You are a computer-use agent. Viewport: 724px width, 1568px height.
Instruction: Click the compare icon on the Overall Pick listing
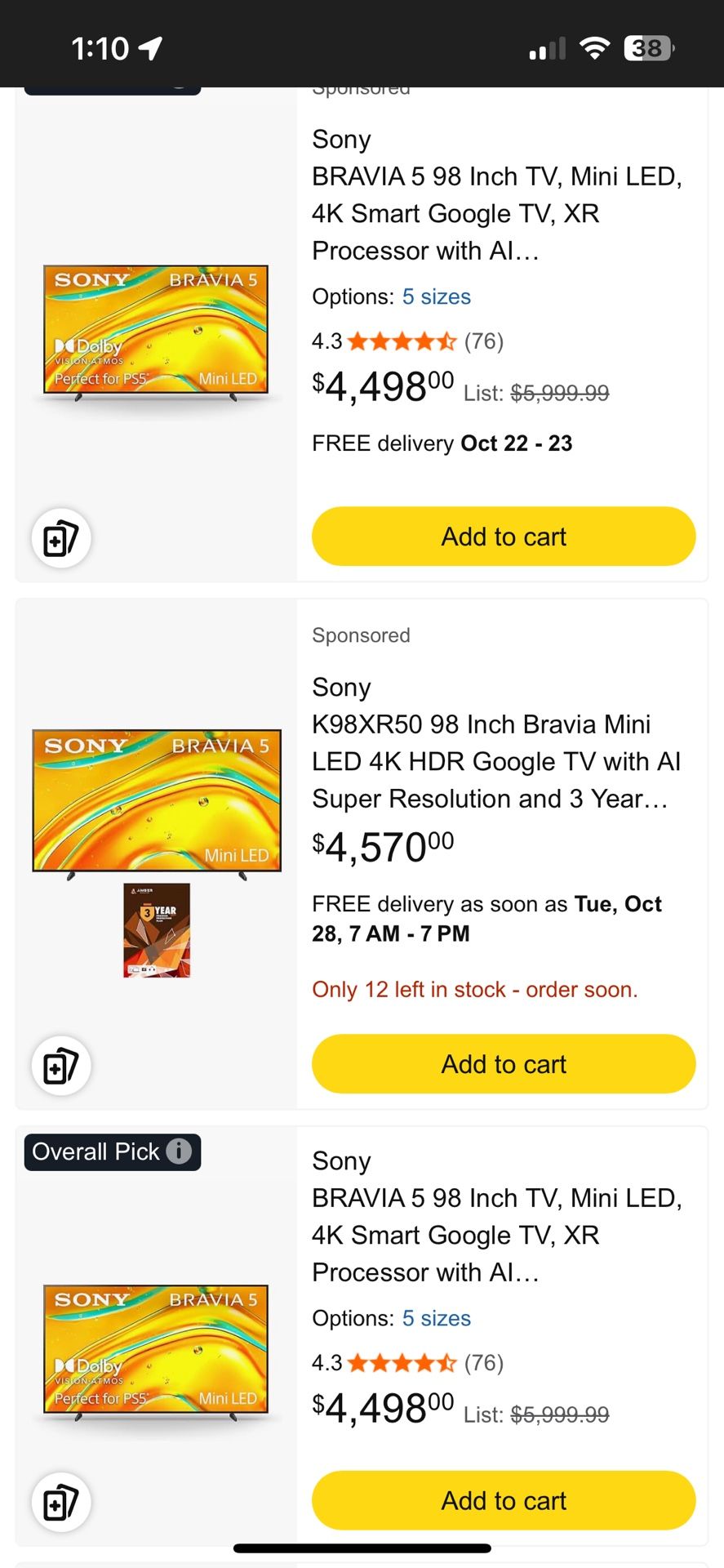[x=61, y=1503]
